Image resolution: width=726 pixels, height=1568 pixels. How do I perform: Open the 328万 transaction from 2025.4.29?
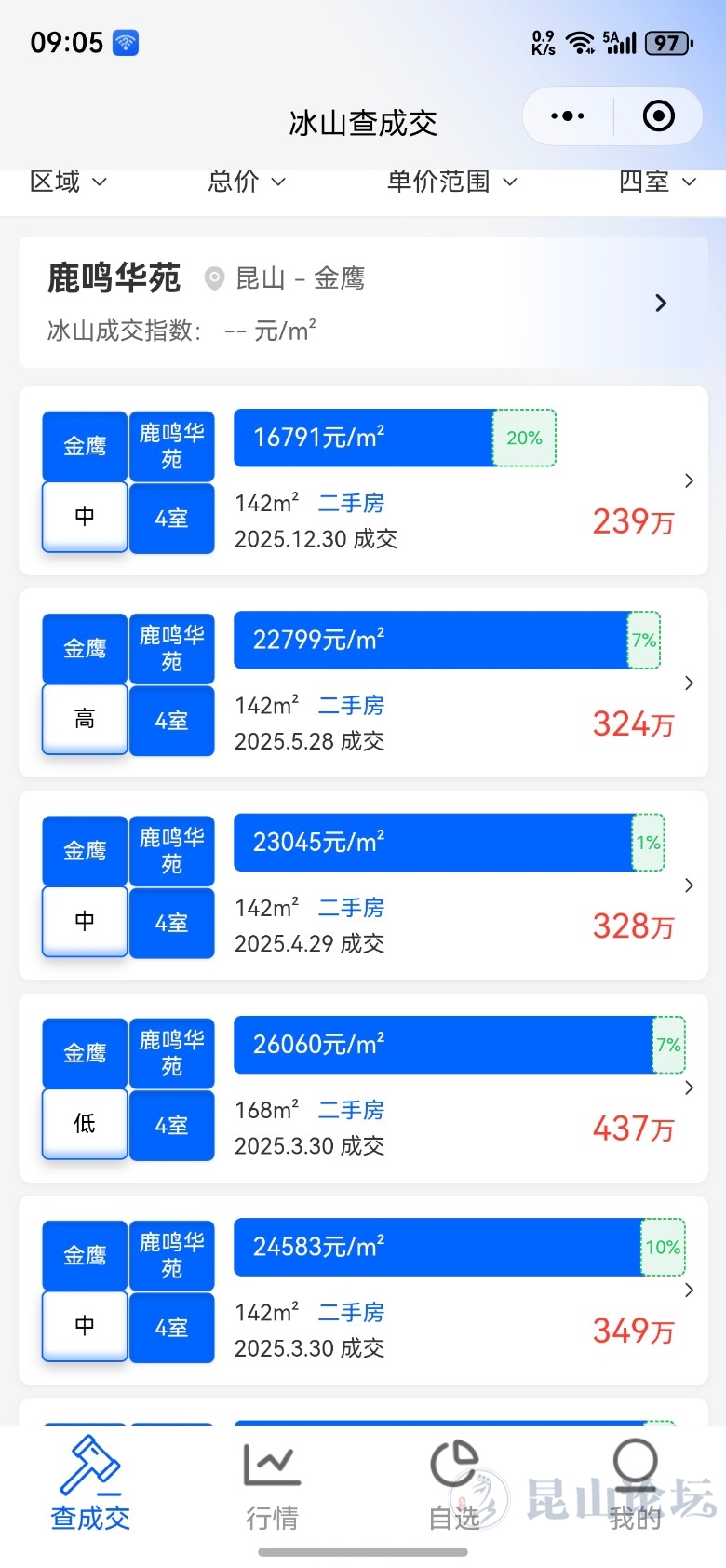[x=363, y=885]
